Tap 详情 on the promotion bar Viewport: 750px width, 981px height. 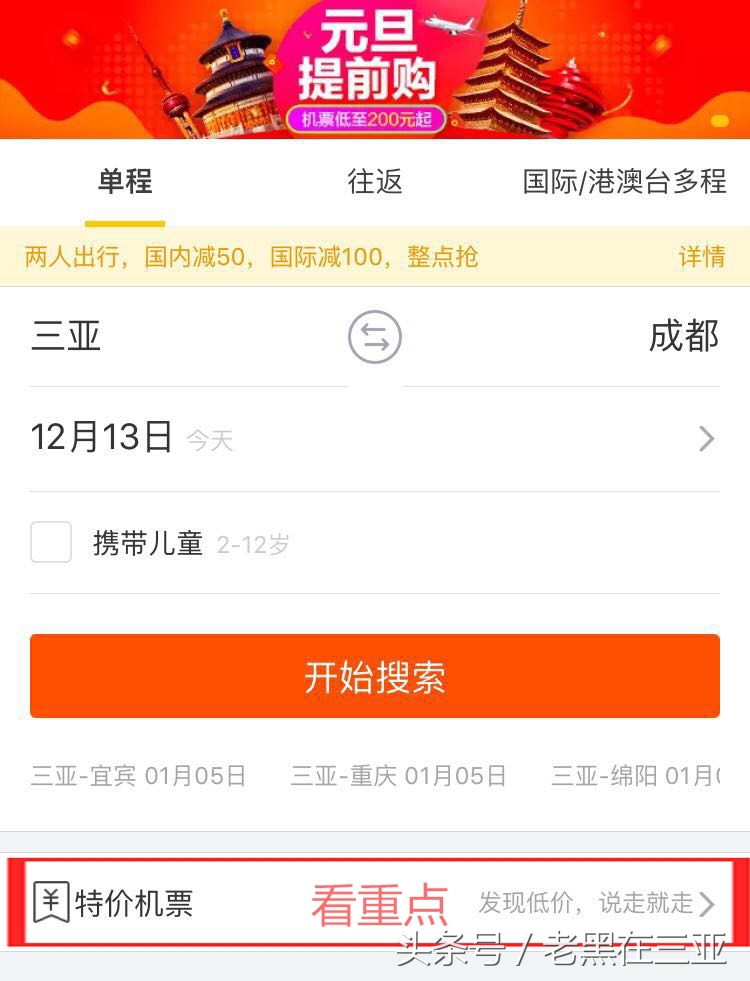(702, 257)
